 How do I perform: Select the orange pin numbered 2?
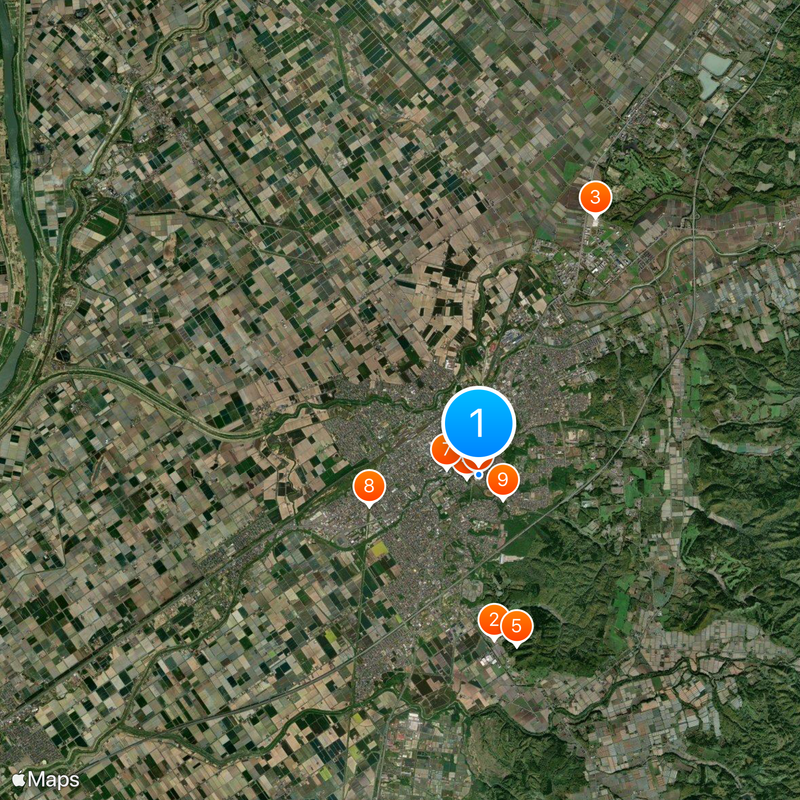[x=490, y=619]
